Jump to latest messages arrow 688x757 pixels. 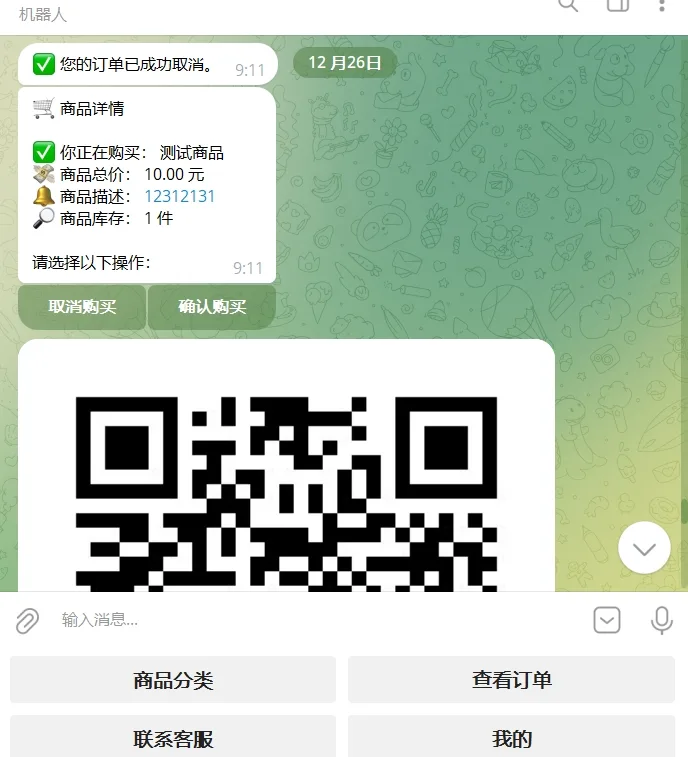644,548
